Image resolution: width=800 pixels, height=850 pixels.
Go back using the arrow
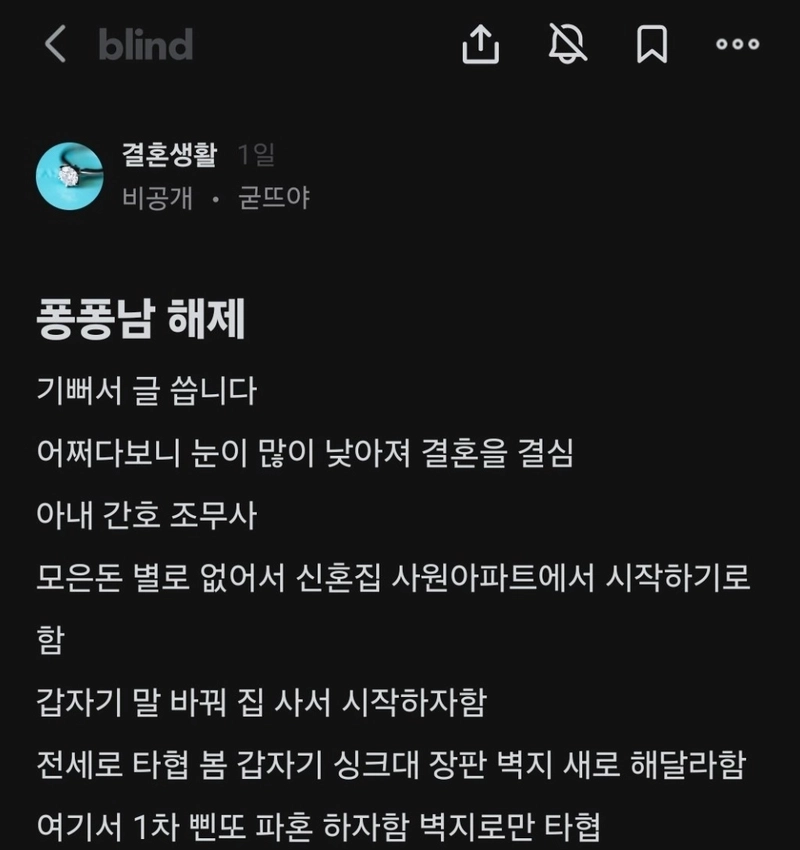coord(55,44)
